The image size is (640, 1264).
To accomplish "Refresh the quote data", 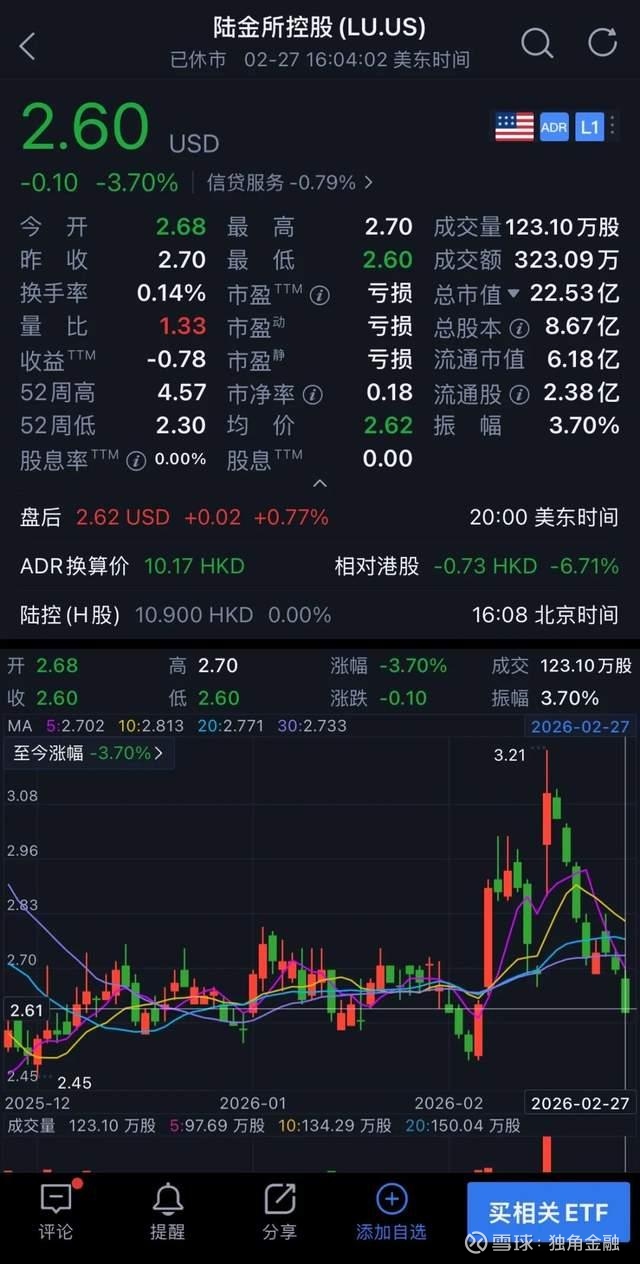I will tap(602, 43).
